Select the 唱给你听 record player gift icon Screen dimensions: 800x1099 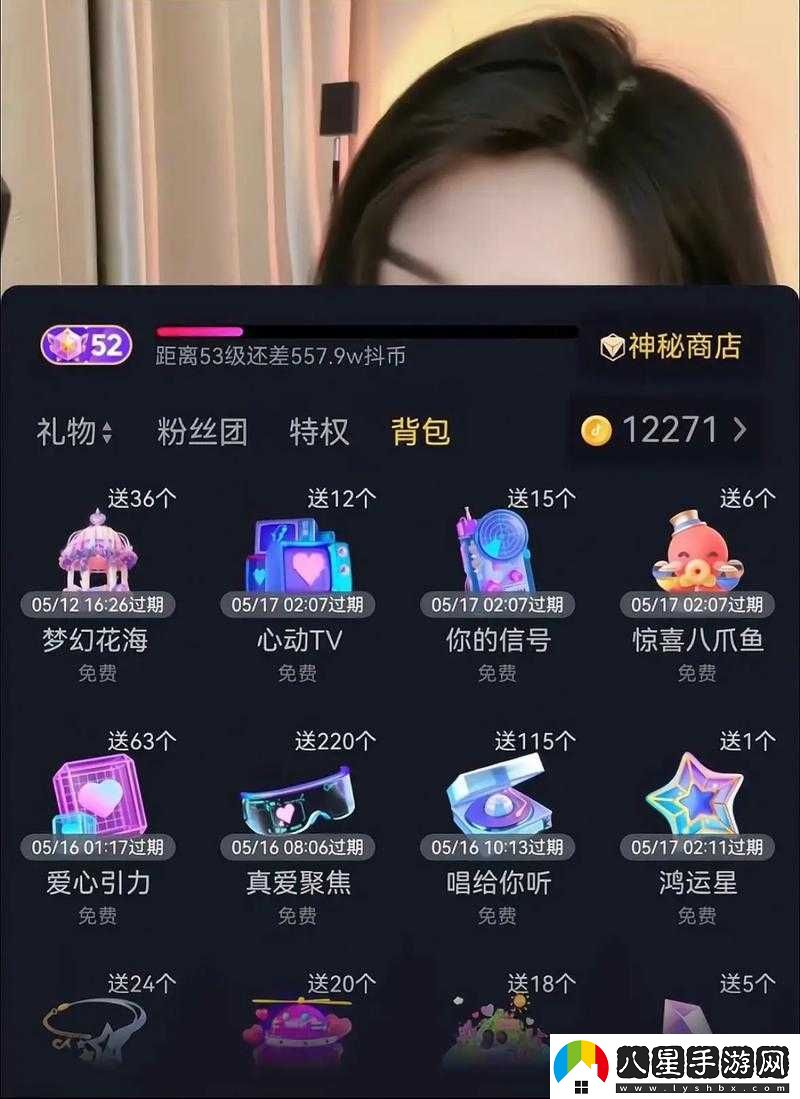click(x=498, y=795)
